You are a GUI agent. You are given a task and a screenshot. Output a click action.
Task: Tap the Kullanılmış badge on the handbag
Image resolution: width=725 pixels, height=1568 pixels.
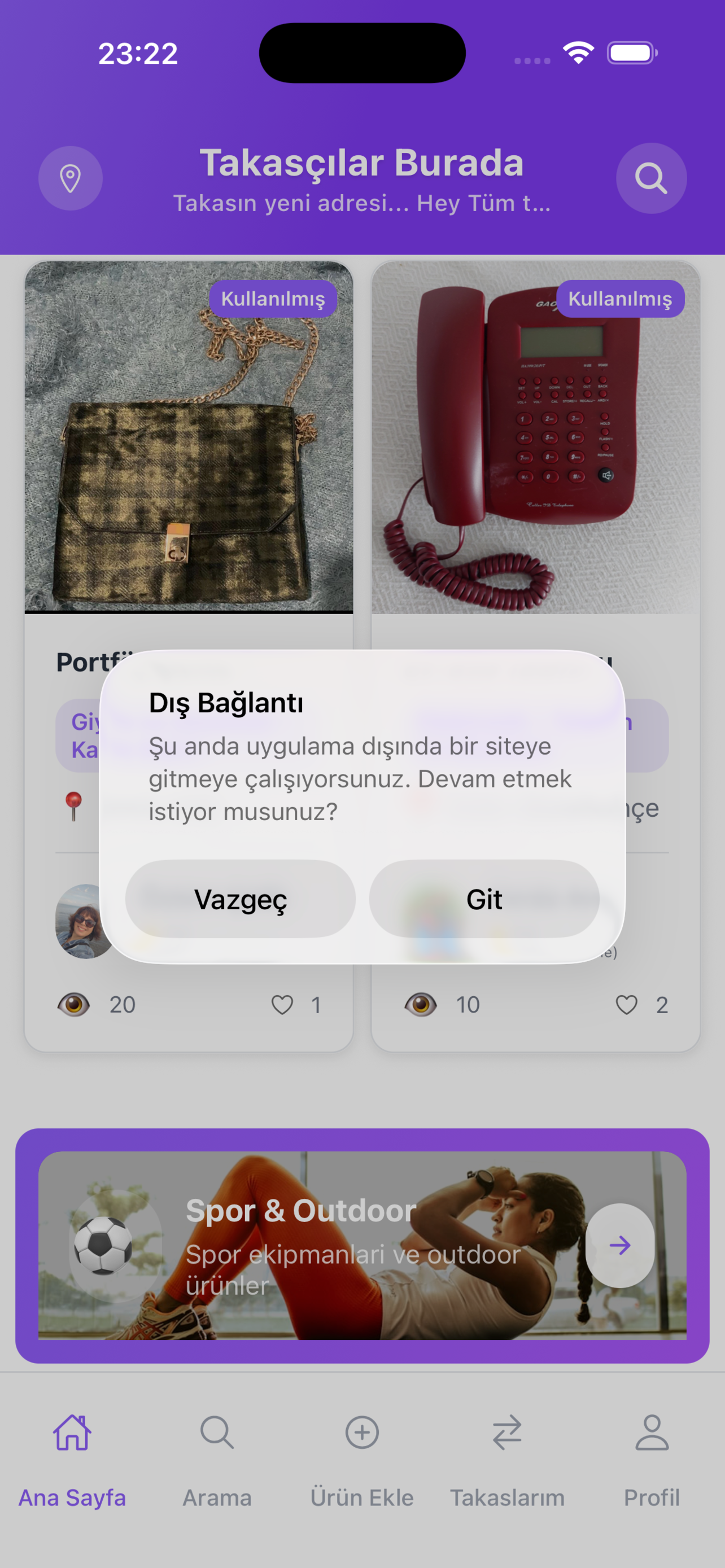tap(274, 298)
